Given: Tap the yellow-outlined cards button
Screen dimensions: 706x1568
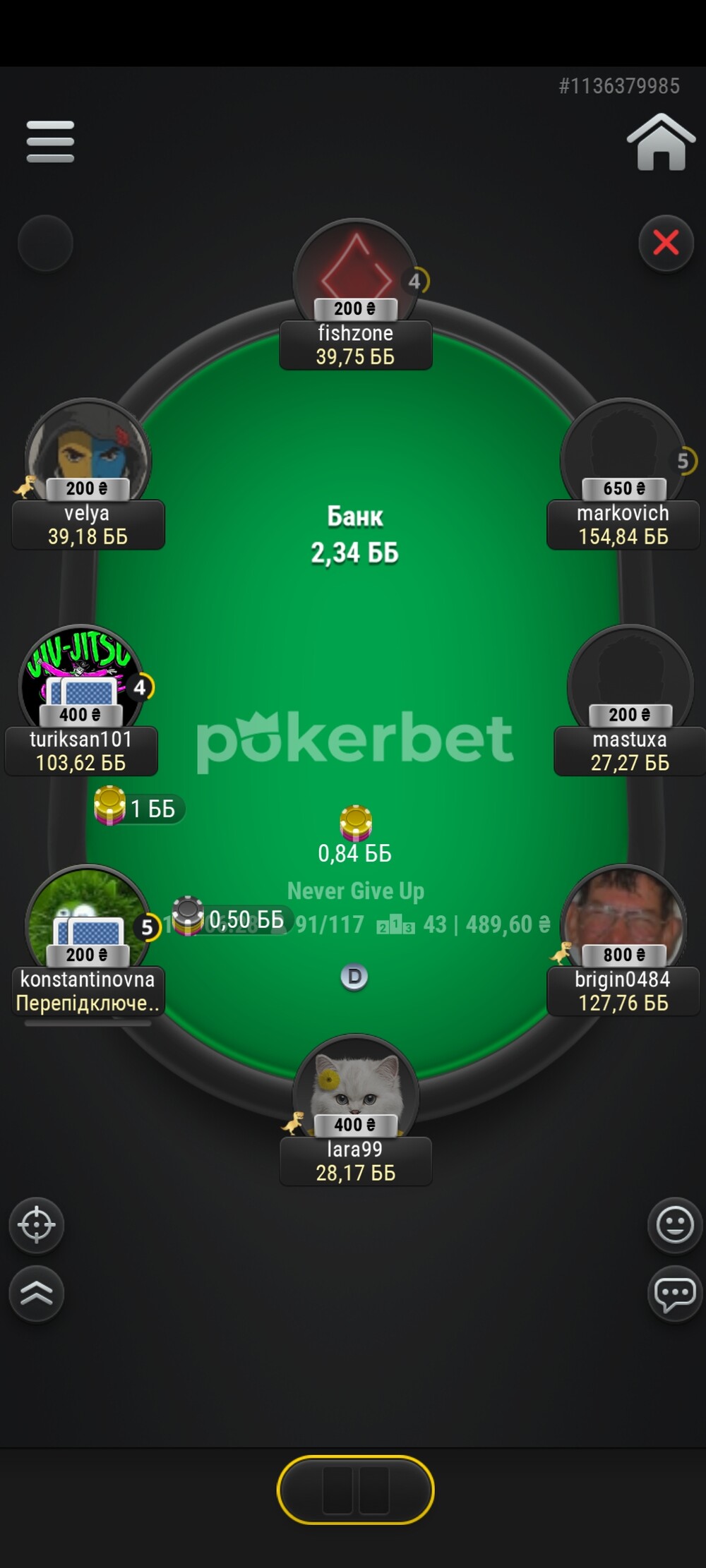Looking at the screenshot, I should [356, 1490].
